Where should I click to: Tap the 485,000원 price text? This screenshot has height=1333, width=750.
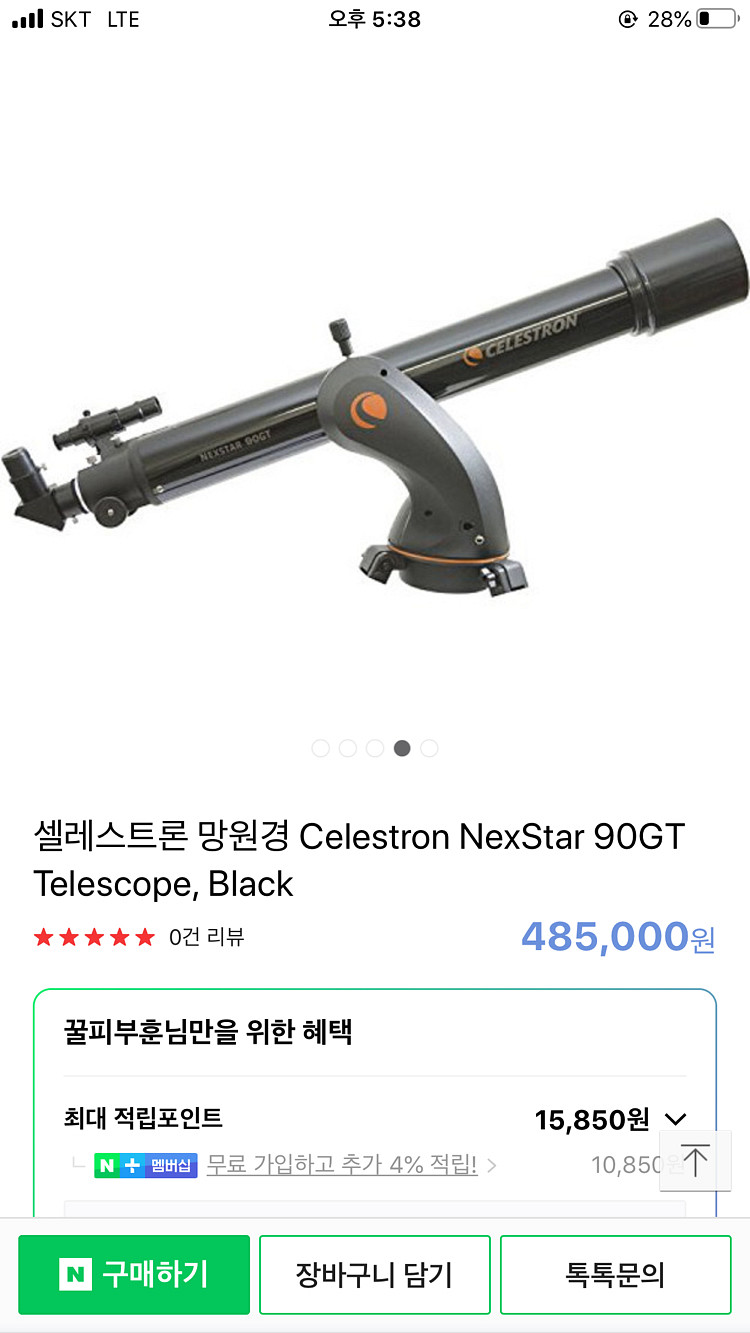616,937
